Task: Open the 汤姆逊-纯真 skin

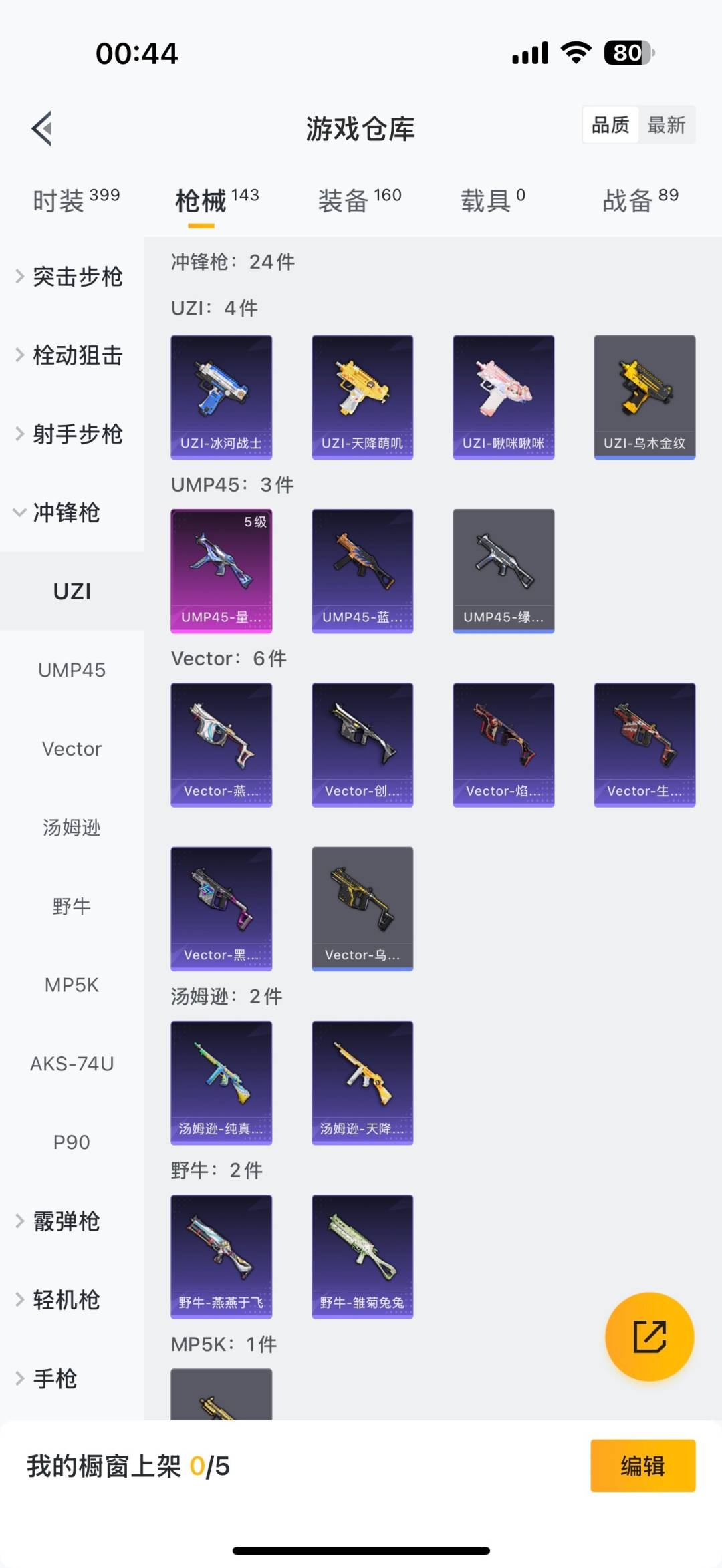Action: [221, 1082]
